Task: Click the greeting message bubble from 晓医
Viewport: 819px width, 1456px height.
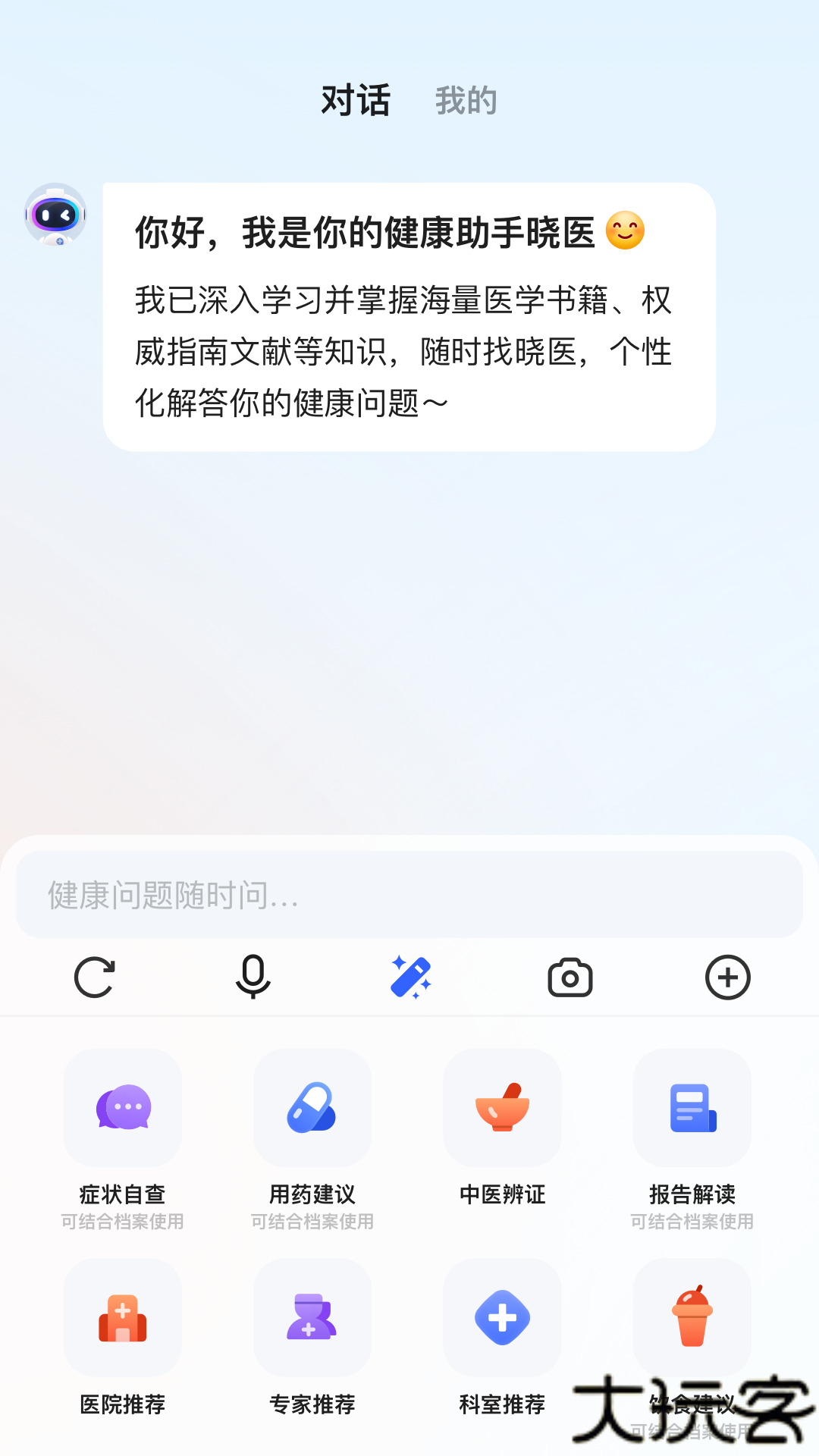Action: coord(409,312)
